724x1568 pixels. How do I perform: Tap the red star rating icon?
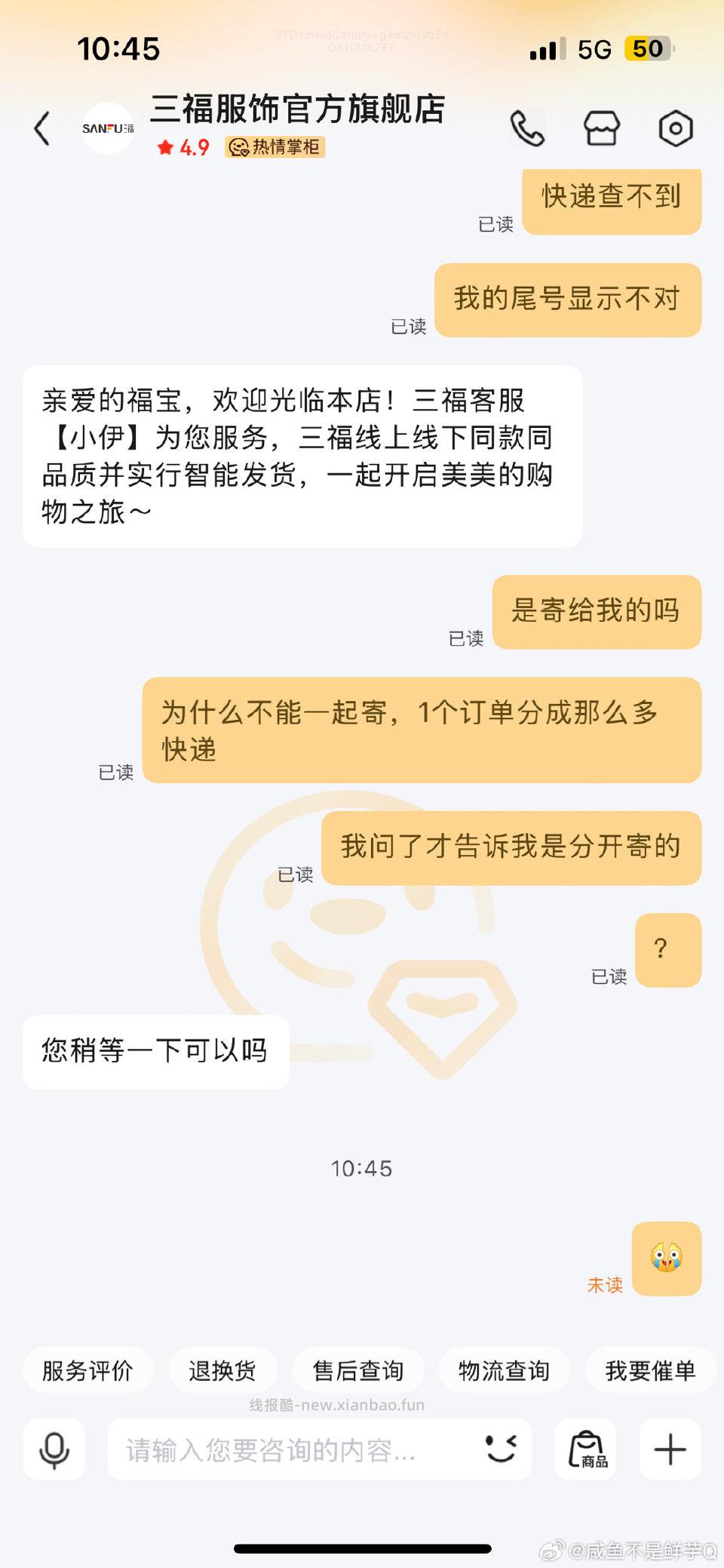[165, 148]
